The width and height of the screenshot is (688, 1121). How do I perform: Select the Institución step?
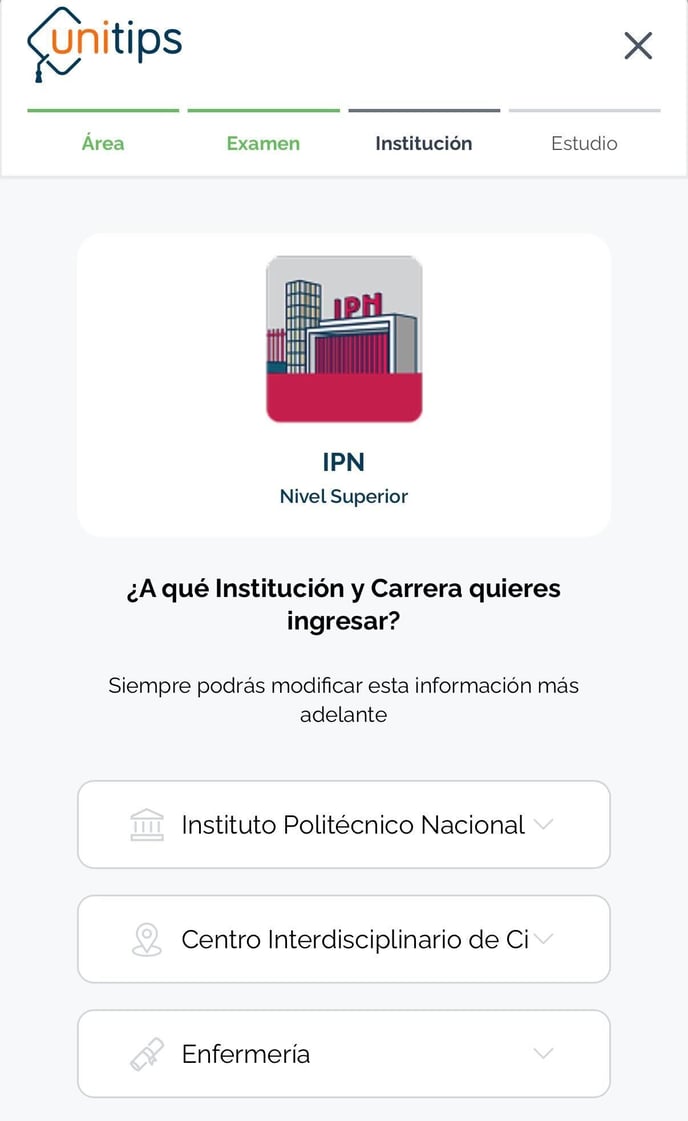[424, 143]
